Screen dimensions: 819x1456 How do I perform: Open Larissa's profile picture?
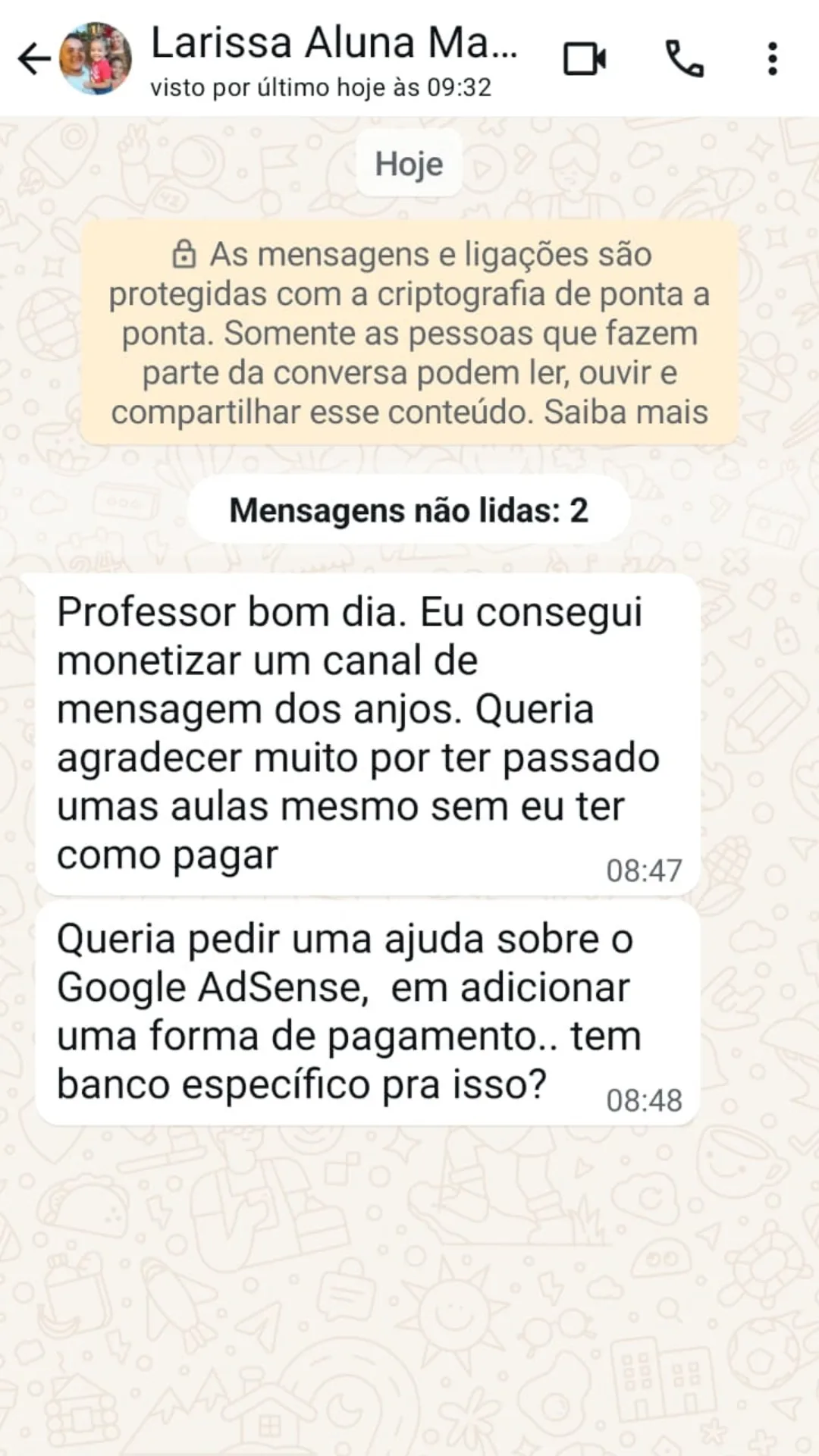point(96,58)
